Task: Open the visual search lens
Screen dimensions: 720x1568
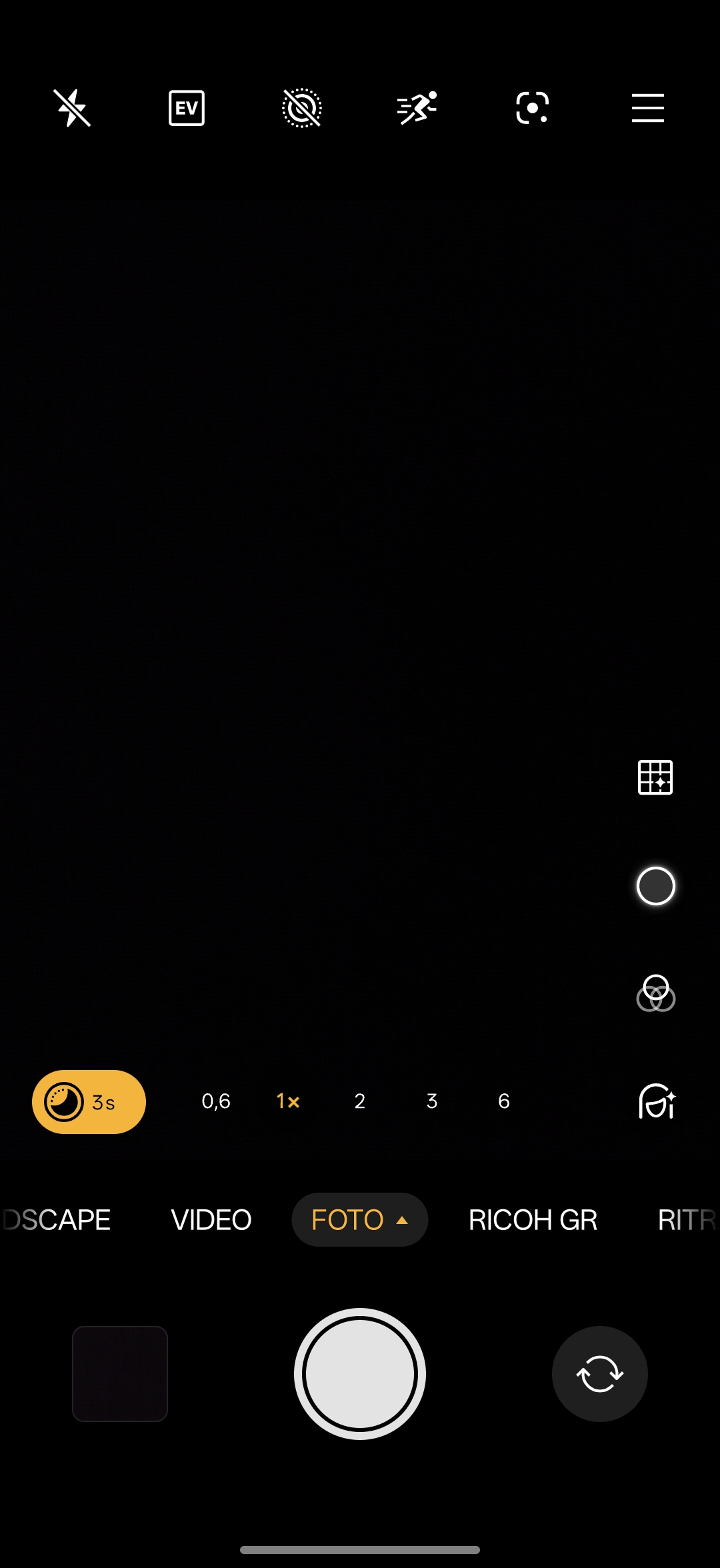Action: 532,108
